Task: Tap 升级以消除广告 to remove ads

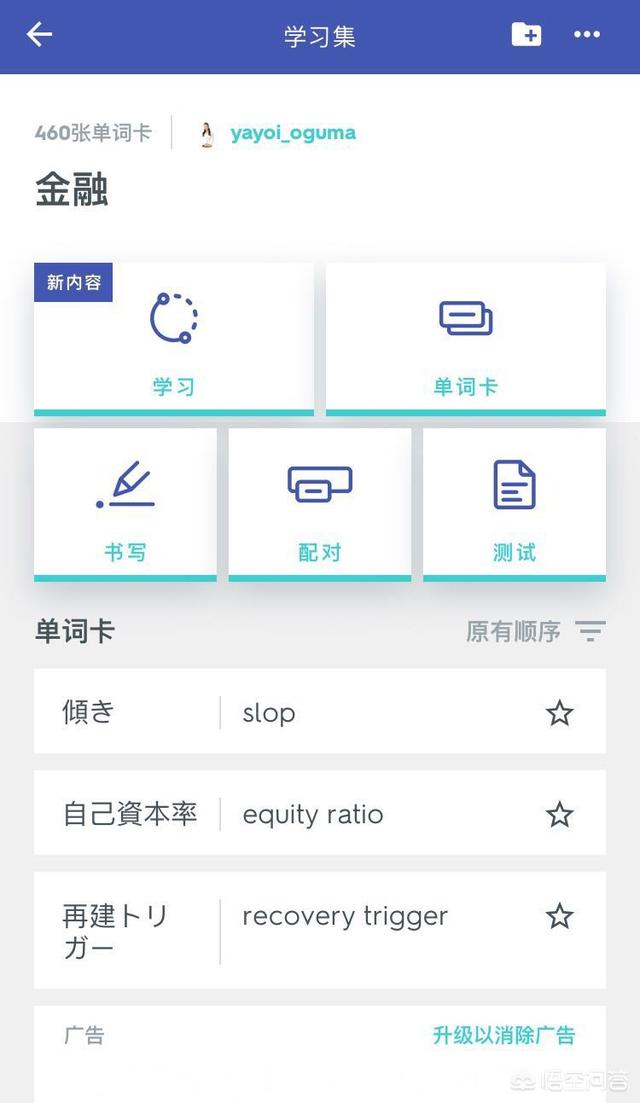Action: [x=503, y=1035]
